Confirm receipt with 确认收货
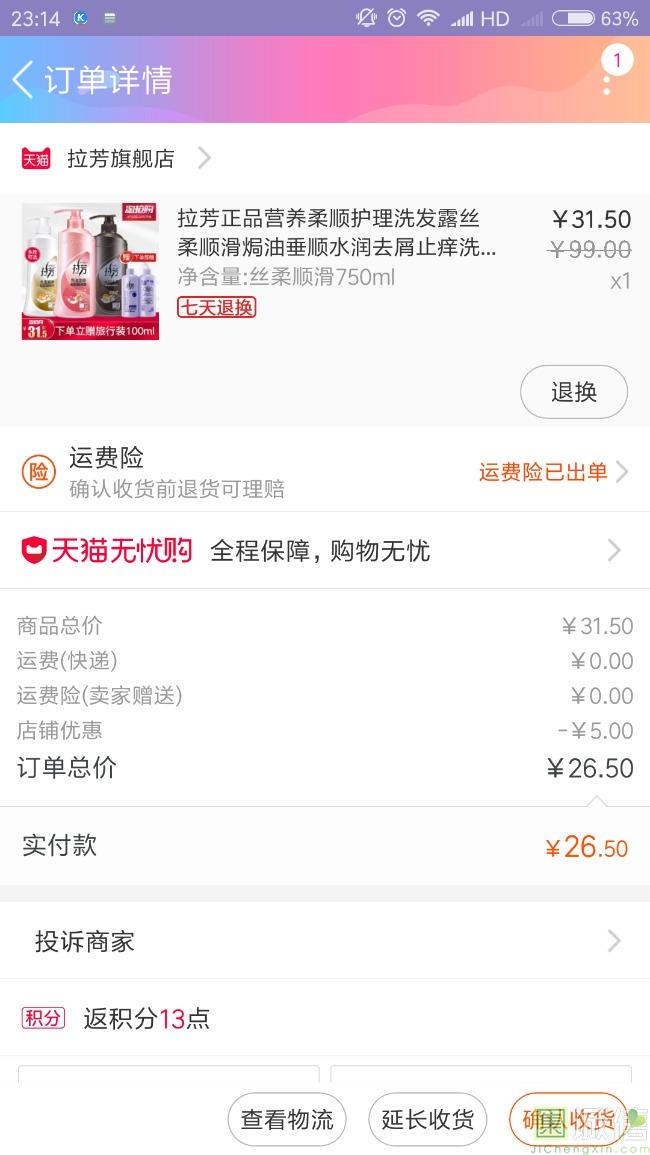This screenshot has height=1155, width=650. (567, 1119)
